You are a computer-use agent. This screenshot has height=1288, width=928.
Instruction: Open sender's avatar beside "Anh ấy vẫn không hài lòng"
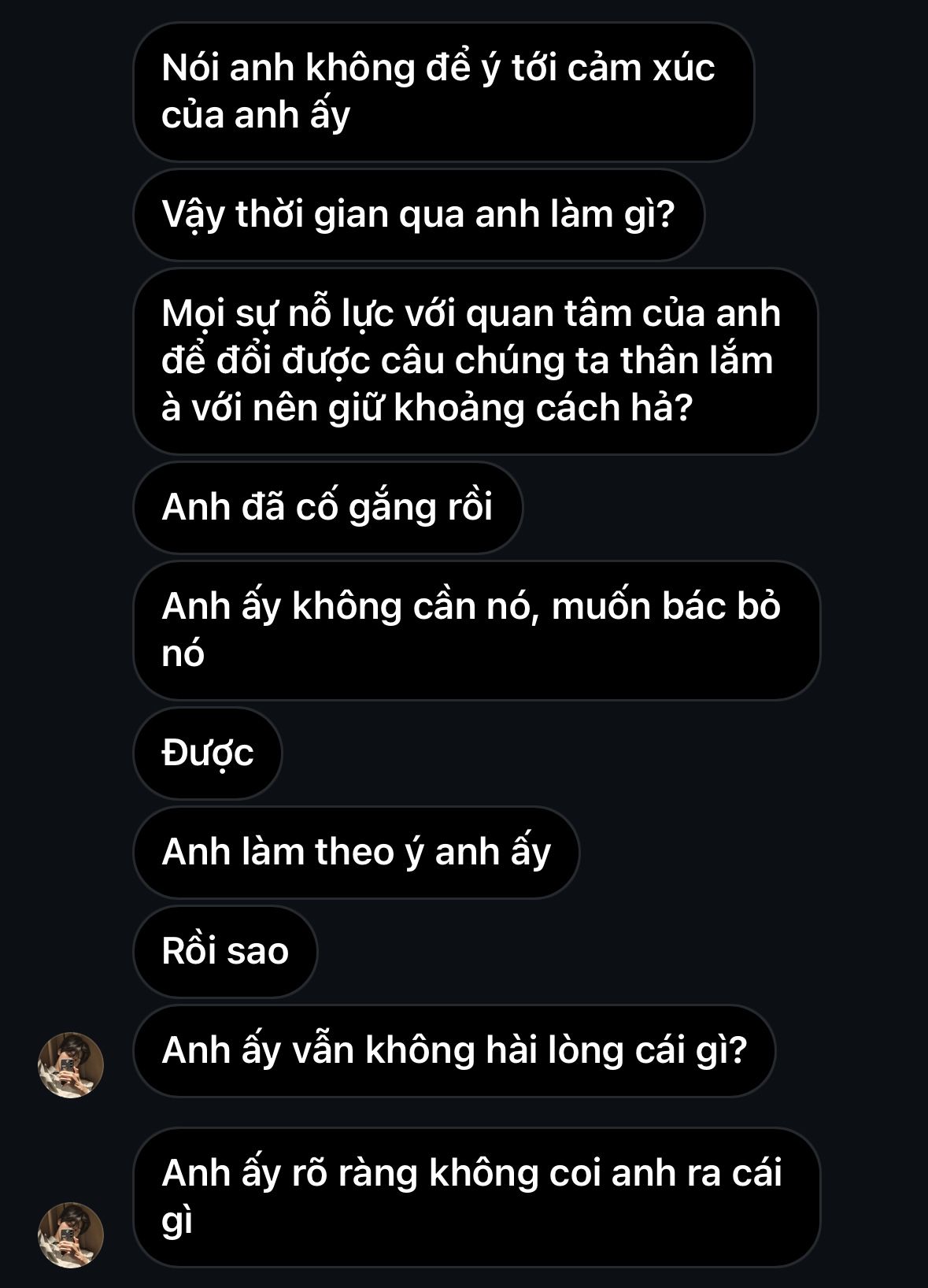click(71, 1064)
